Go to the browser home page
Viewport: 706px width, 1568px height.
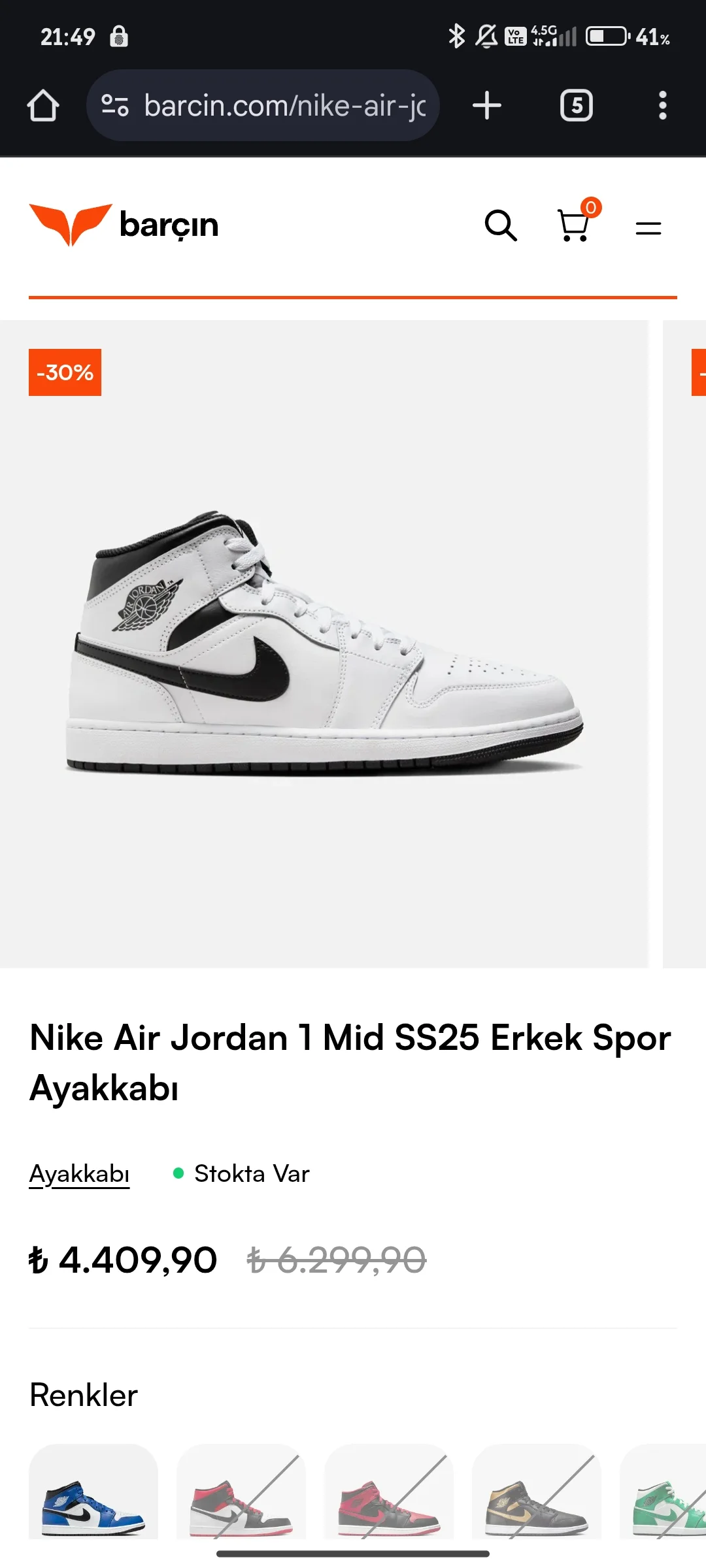coord(43,106)
